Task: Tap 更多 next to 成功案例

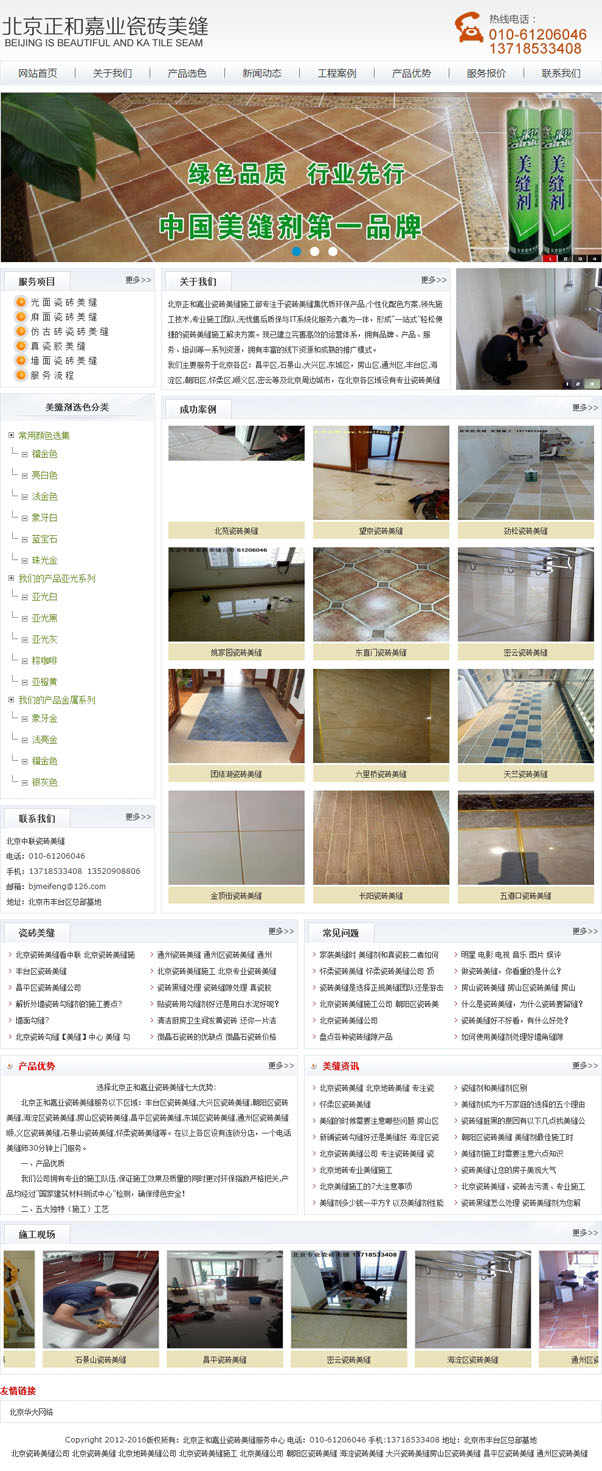Action: coord(585,407)
